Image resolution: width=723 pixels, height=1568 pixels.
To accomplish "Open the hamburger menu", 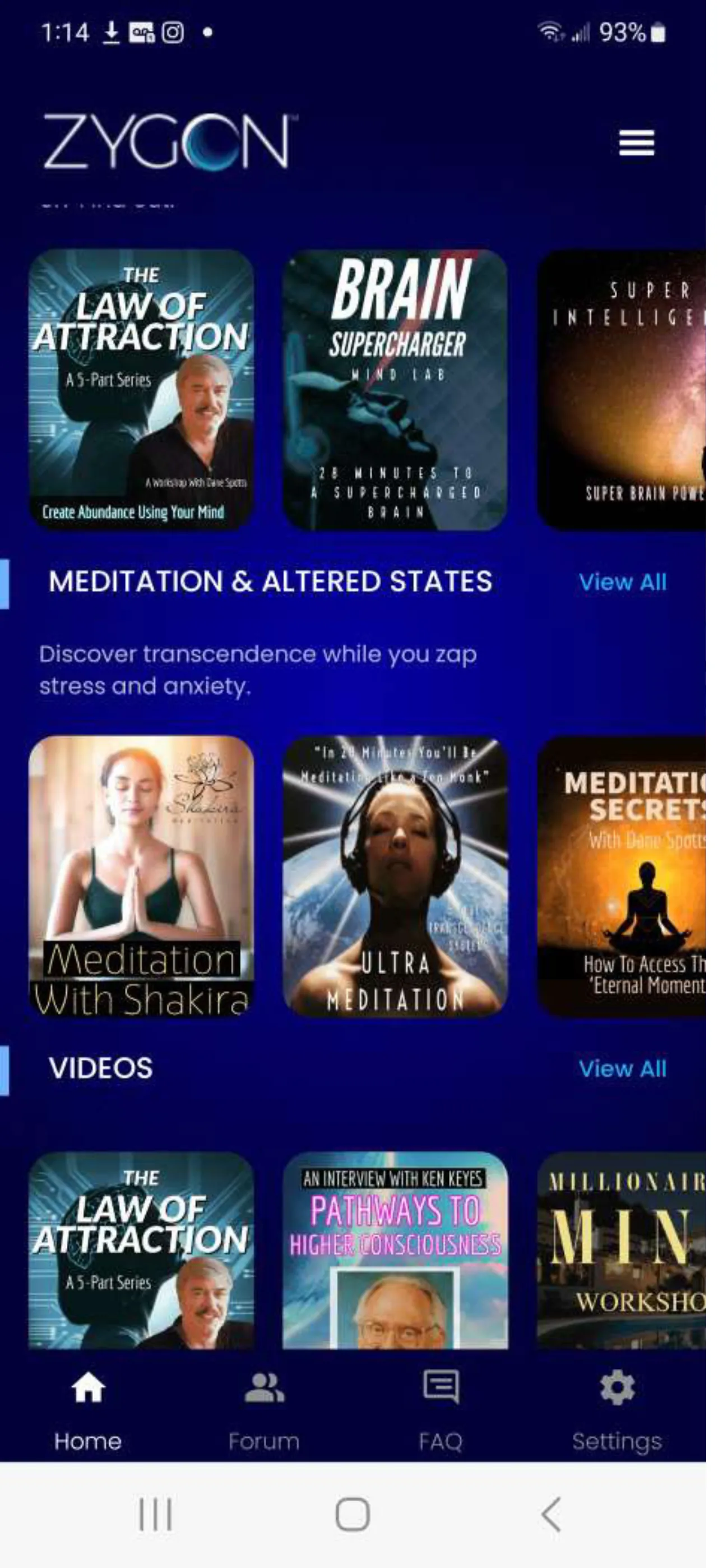I will coord(636,143).
